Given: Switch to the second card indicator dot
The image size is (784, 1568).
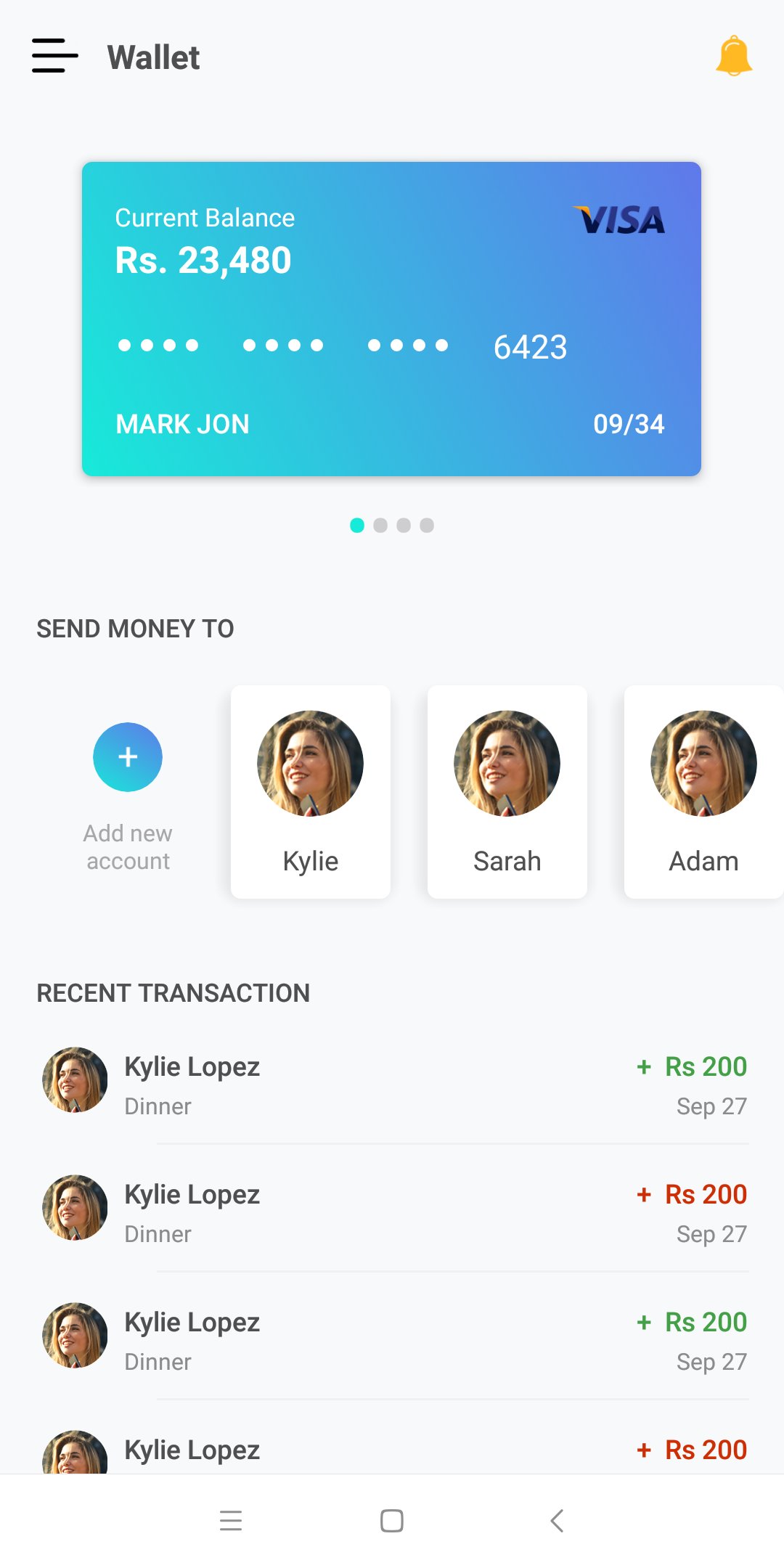Looking at the screenshot, I should (x=380, y=526).
